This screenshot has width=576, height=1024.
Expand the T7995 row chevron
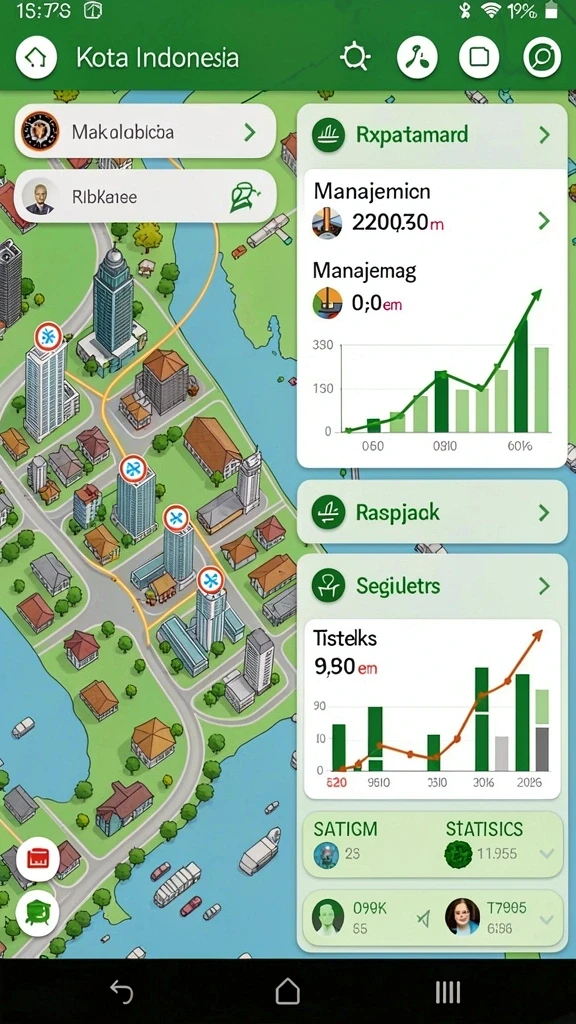(x=547, y=920)
